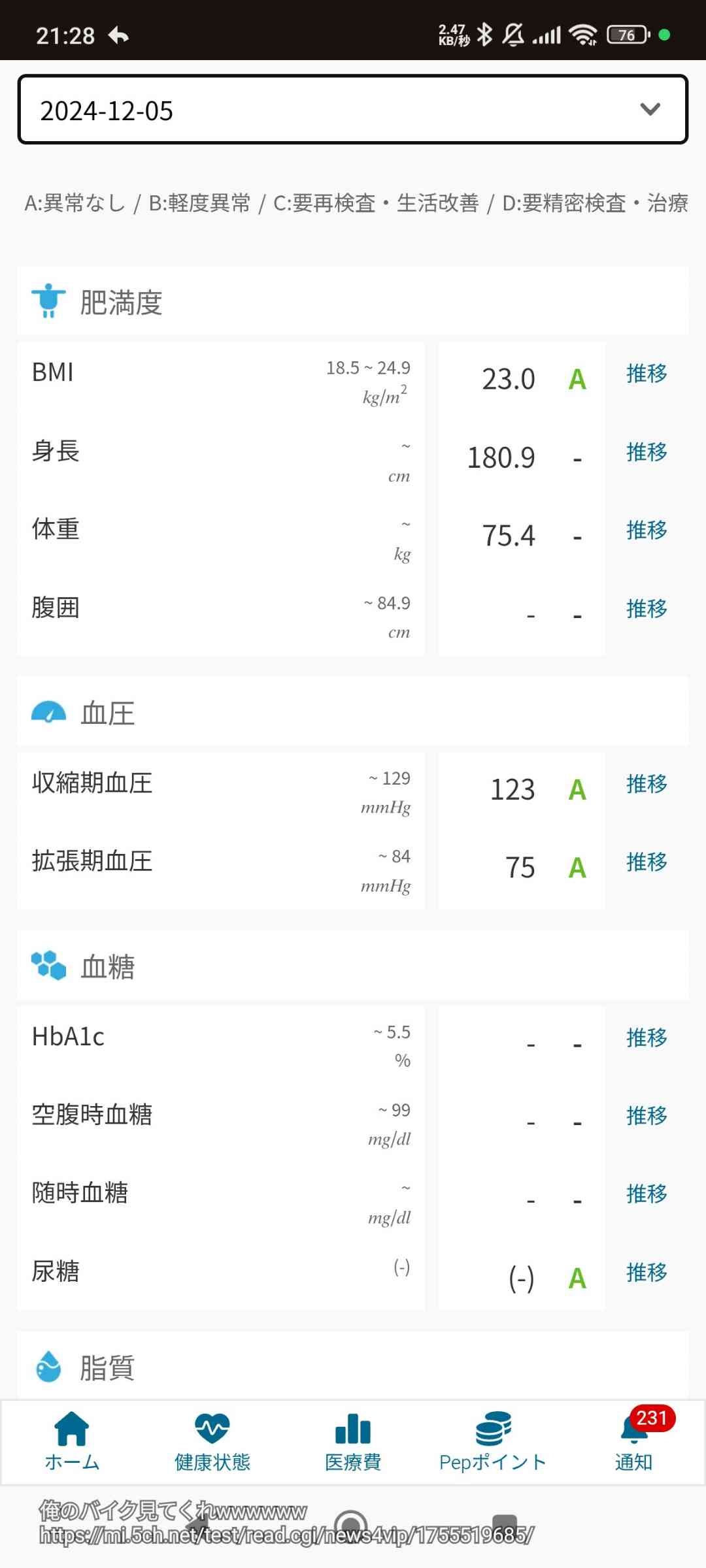Show 推移 for 尿糖
This screenshot has width=706, height=1568.
pyautogui.click(x=647, y=1272)
